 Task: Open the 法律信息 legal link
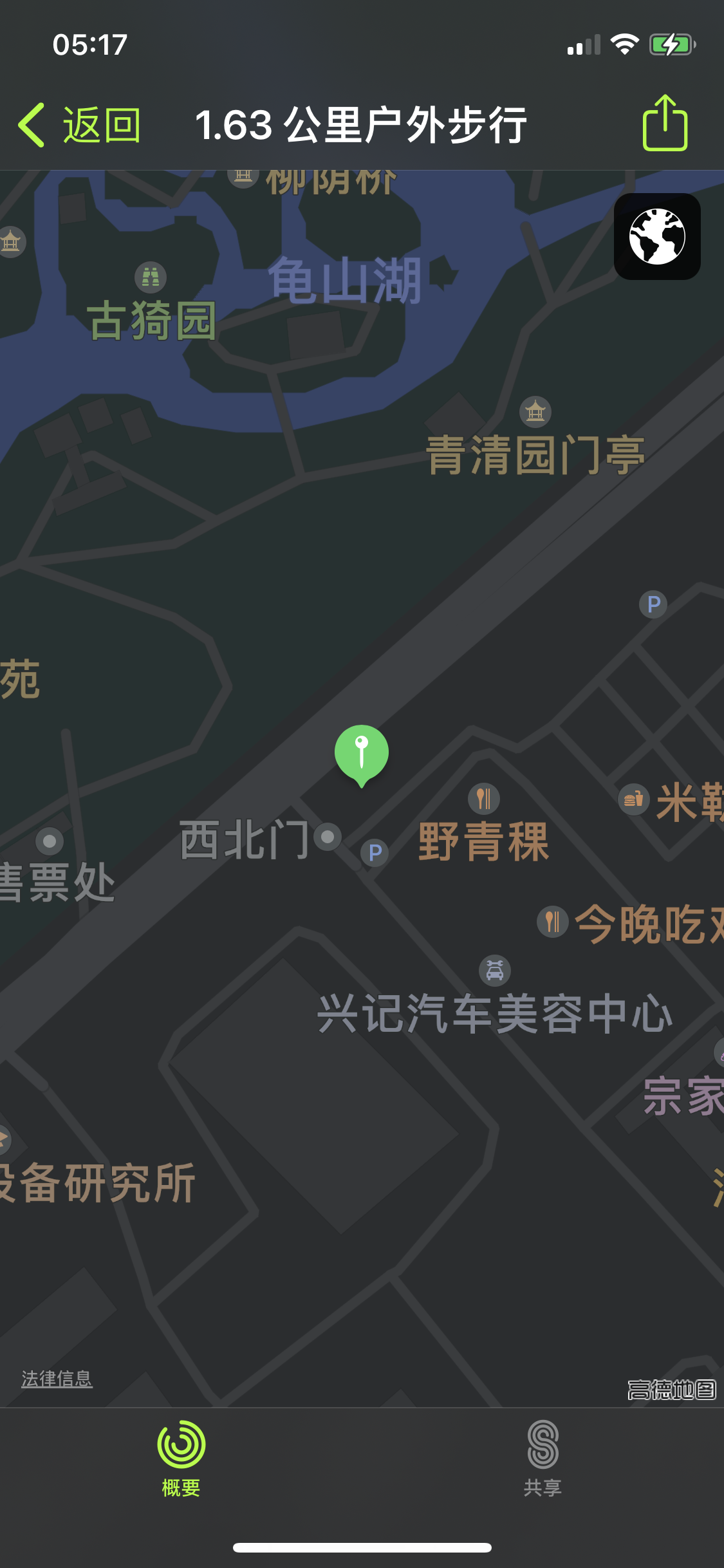[x=57, y=1378]
